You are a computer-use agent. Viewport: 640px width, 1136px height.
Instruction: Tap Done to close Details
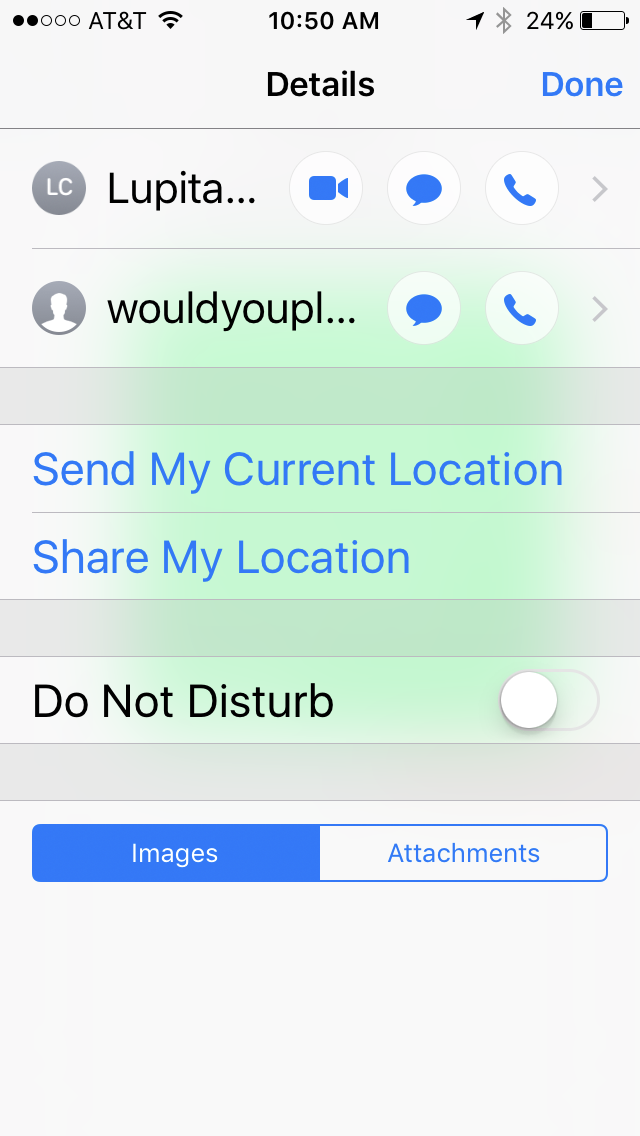coord(581,85)
